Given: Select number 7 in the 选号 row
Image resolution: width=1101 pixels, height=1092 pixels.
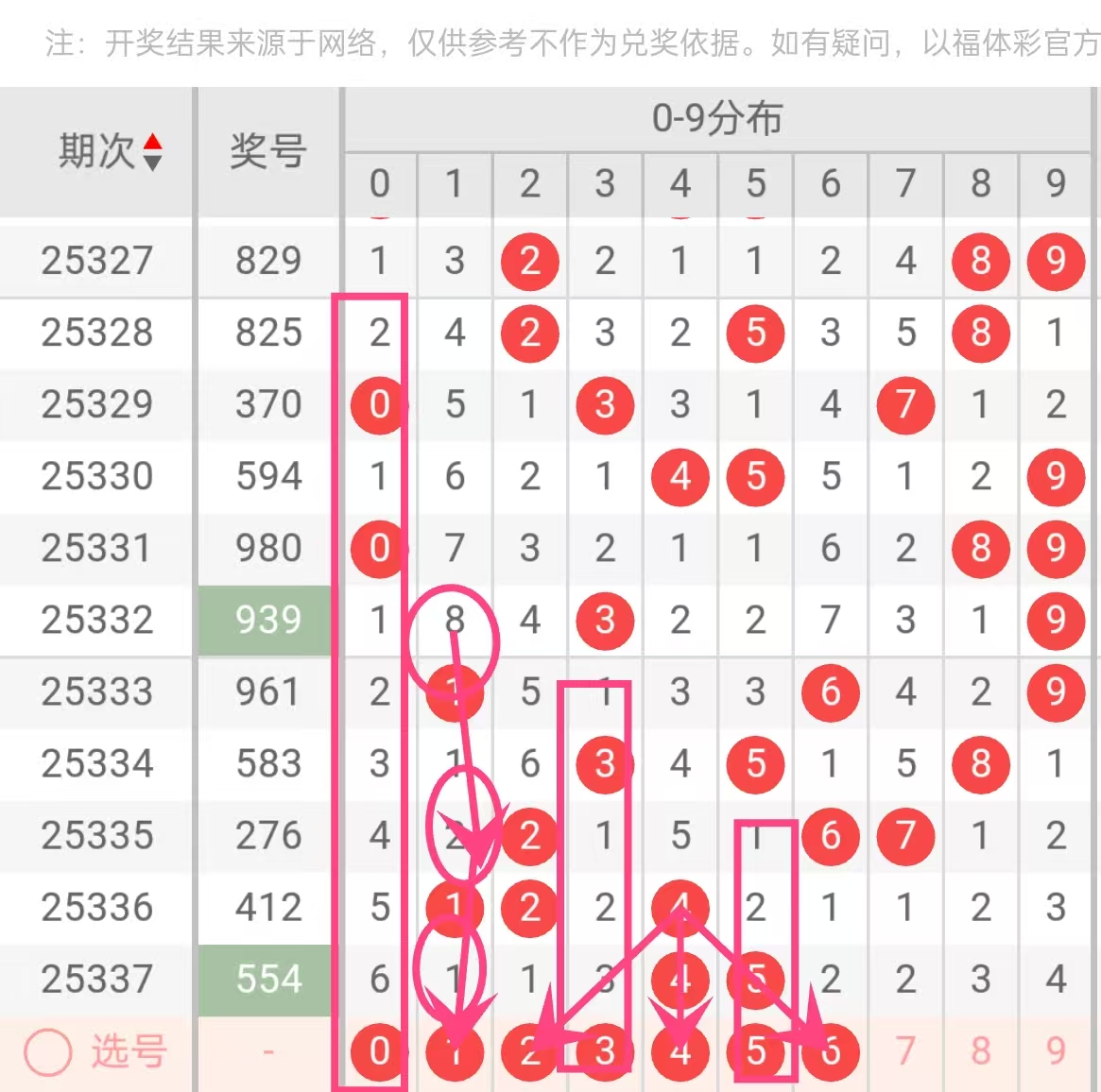Looking at the screenshot, I should [x=905, y=1051].
